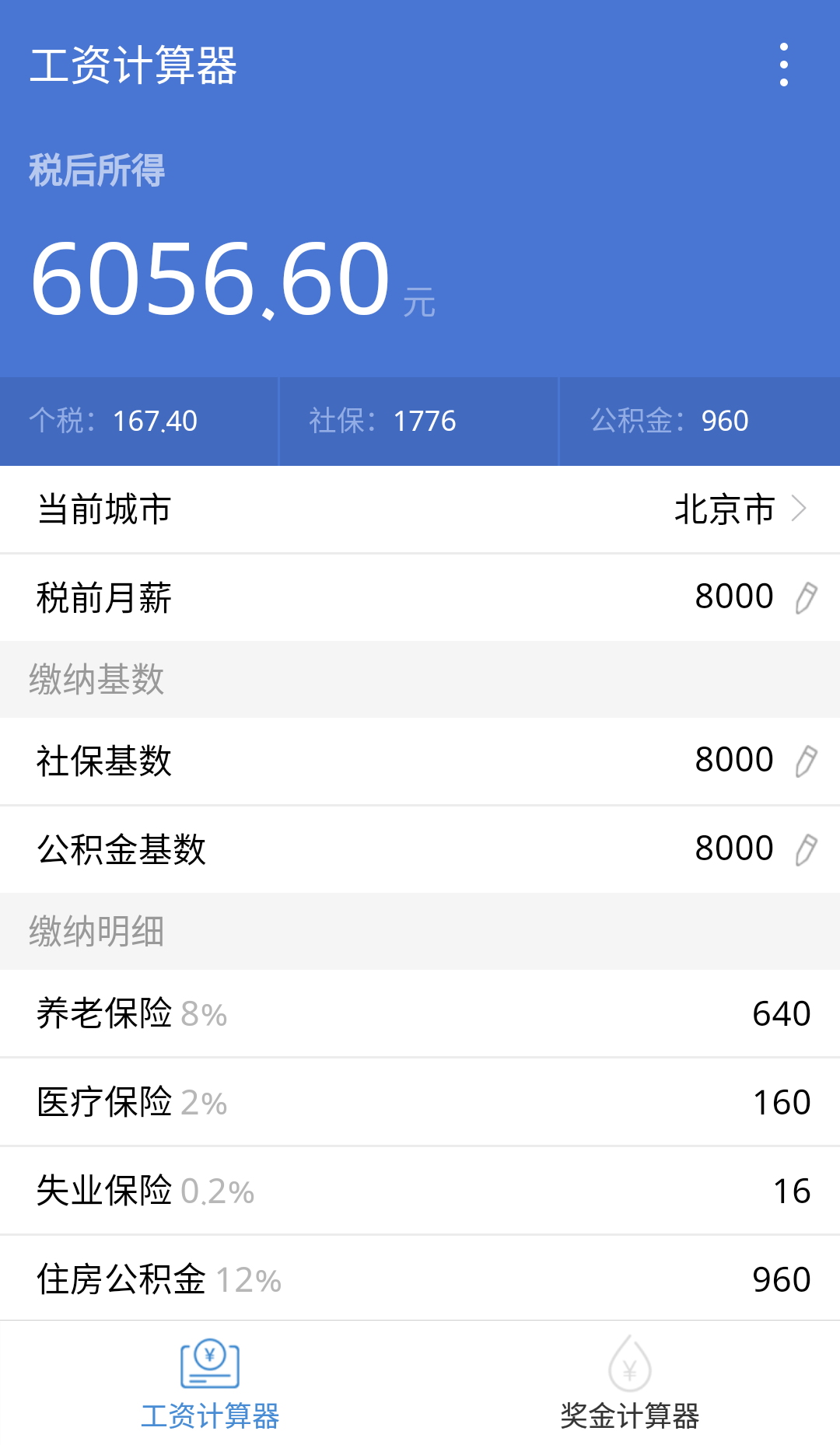This screenshot has height=1445, width=840.
Task: Change the current city 北京市
Action: tap(420, 509)
